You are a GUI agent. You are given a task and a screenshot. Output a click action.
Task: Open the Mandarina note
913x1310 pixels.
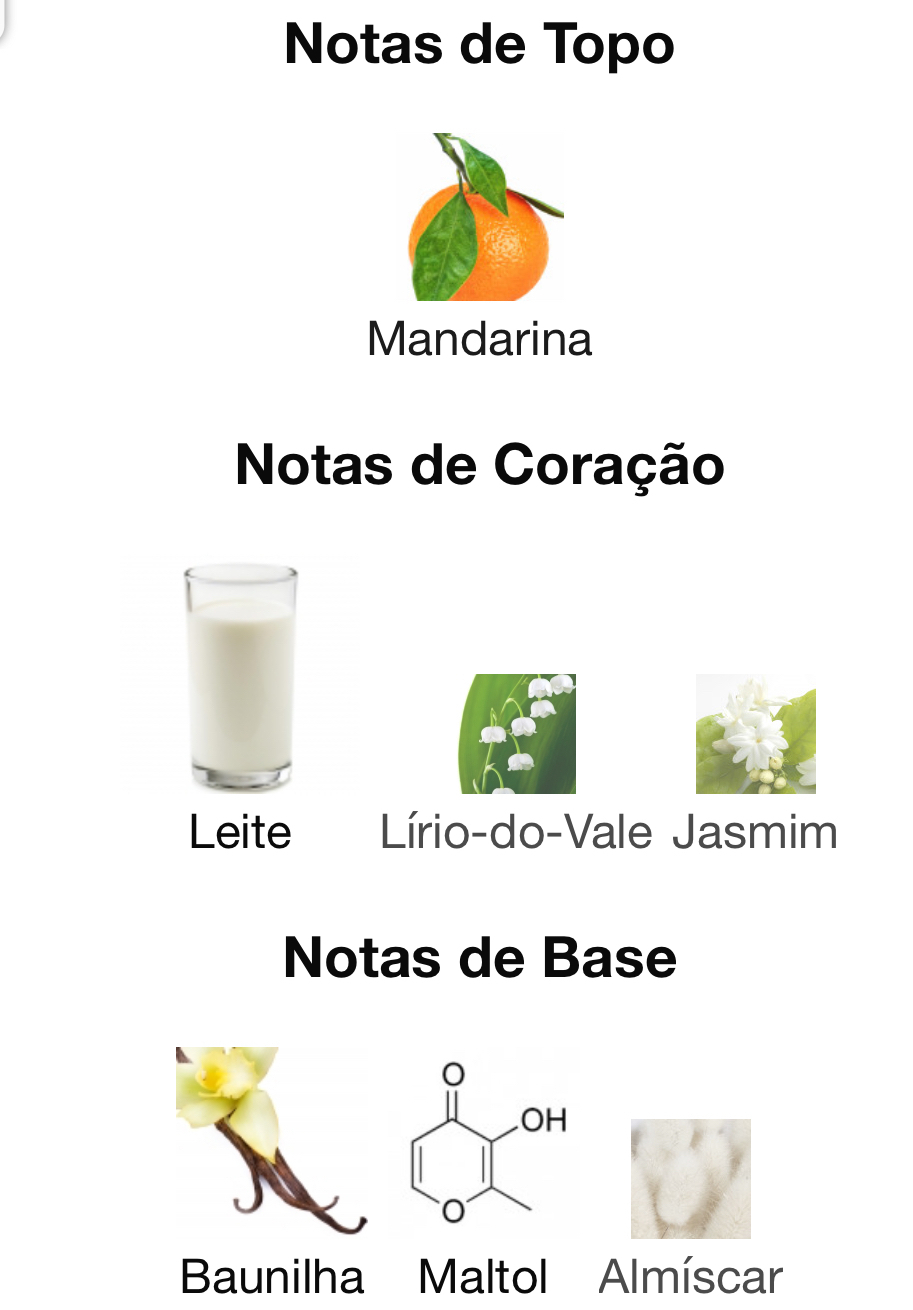point(480,218)
